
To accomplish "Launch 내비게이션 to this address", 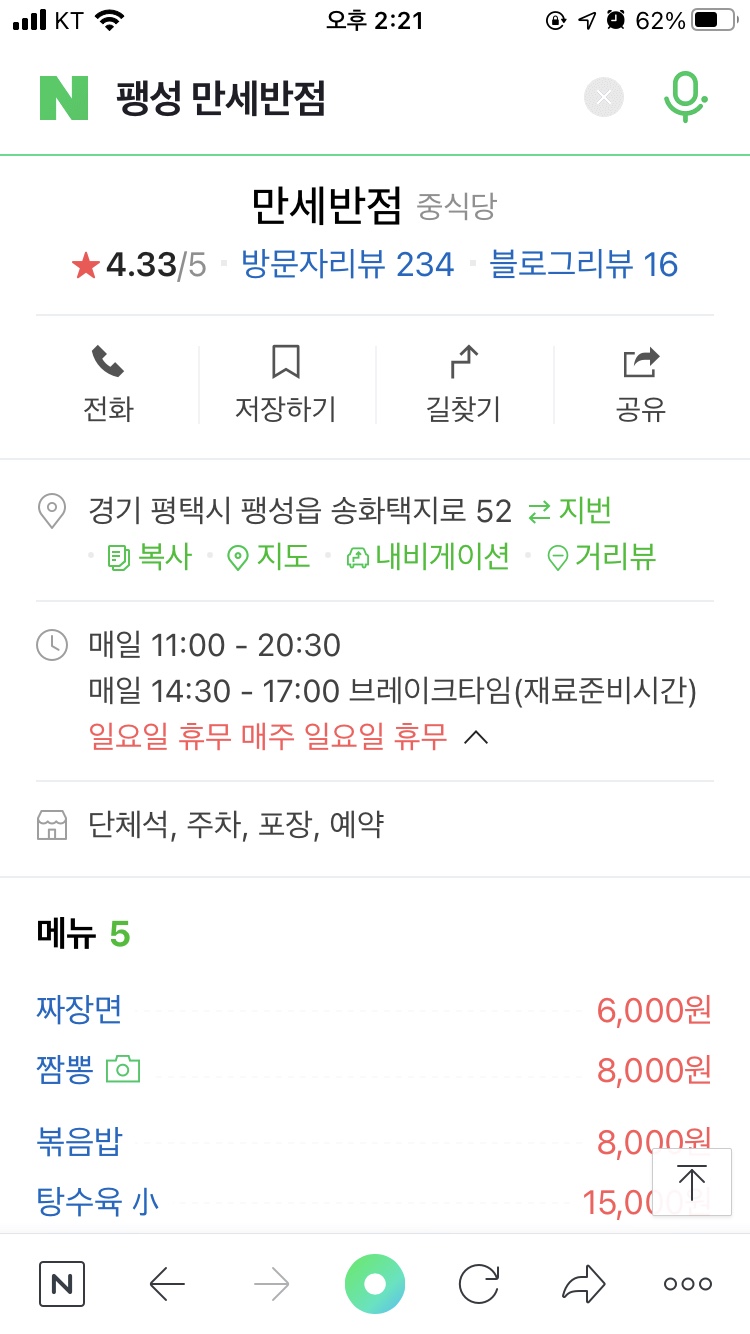I will click(428, 557).
